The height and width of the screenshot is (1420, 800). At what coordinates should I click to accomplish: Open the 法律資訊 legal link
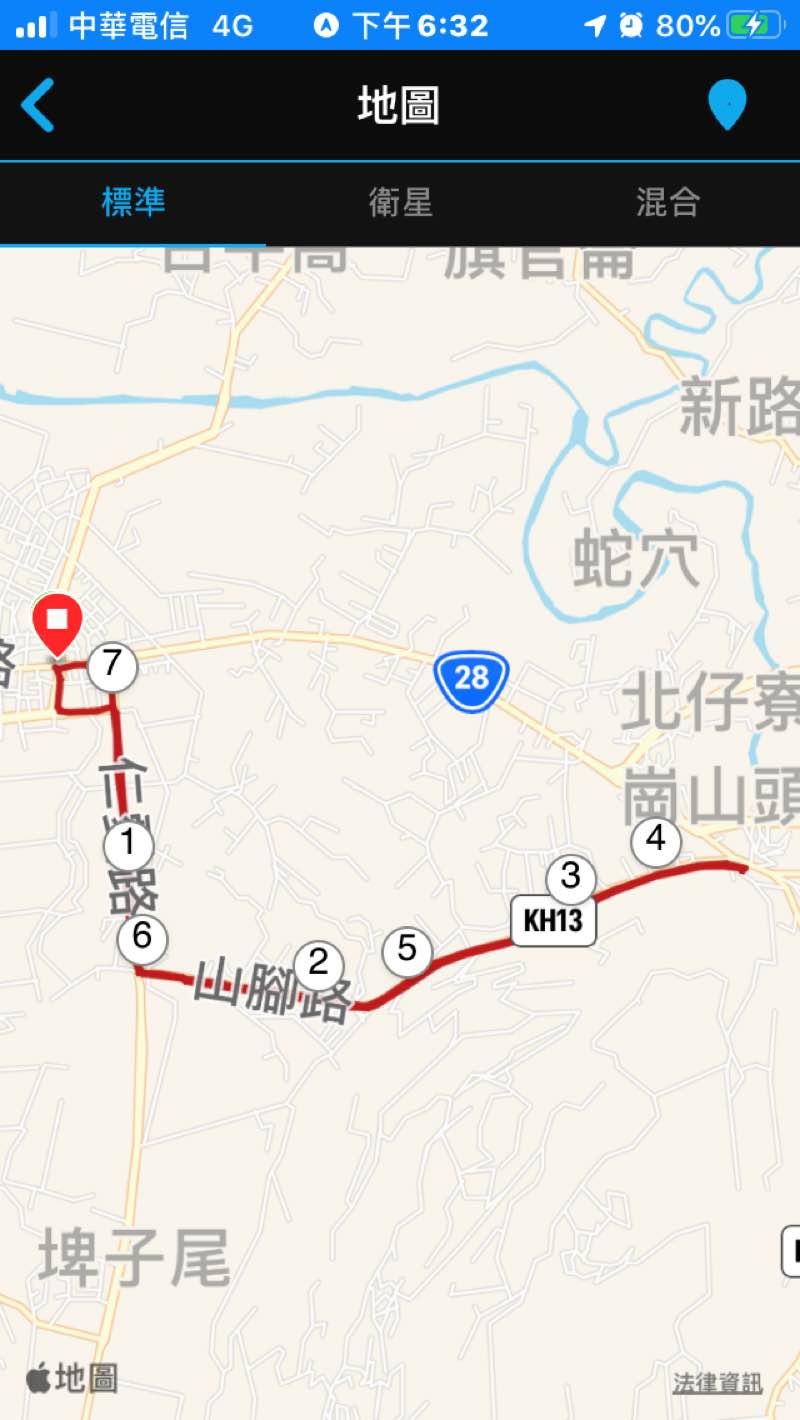[x=717, y=1383]
